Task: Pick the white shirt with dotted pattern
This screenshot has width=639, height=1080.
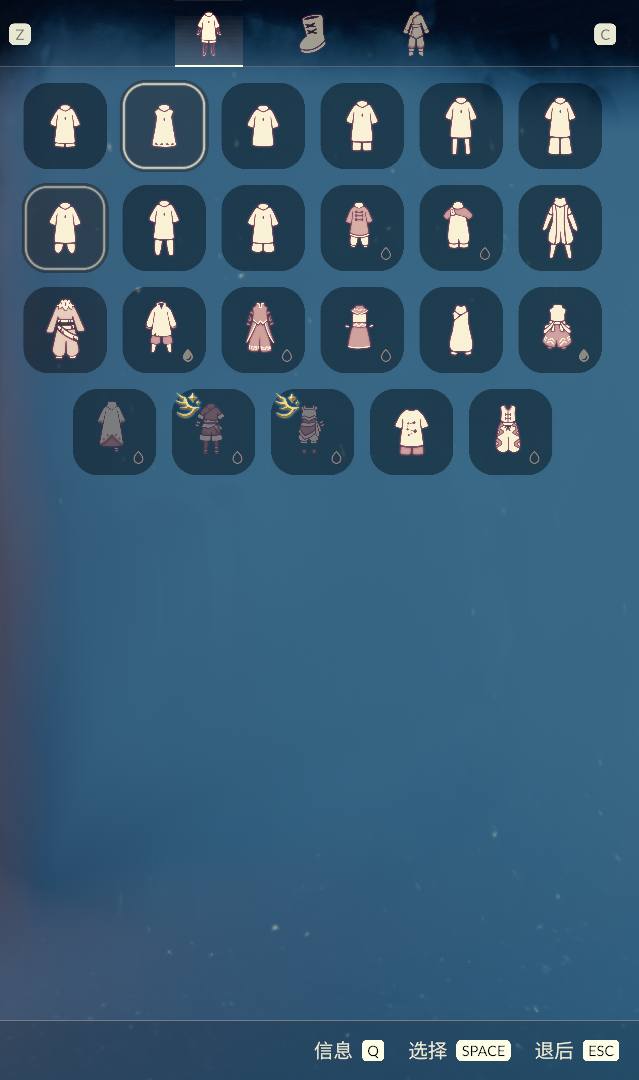Action: (x=411, y=431)
